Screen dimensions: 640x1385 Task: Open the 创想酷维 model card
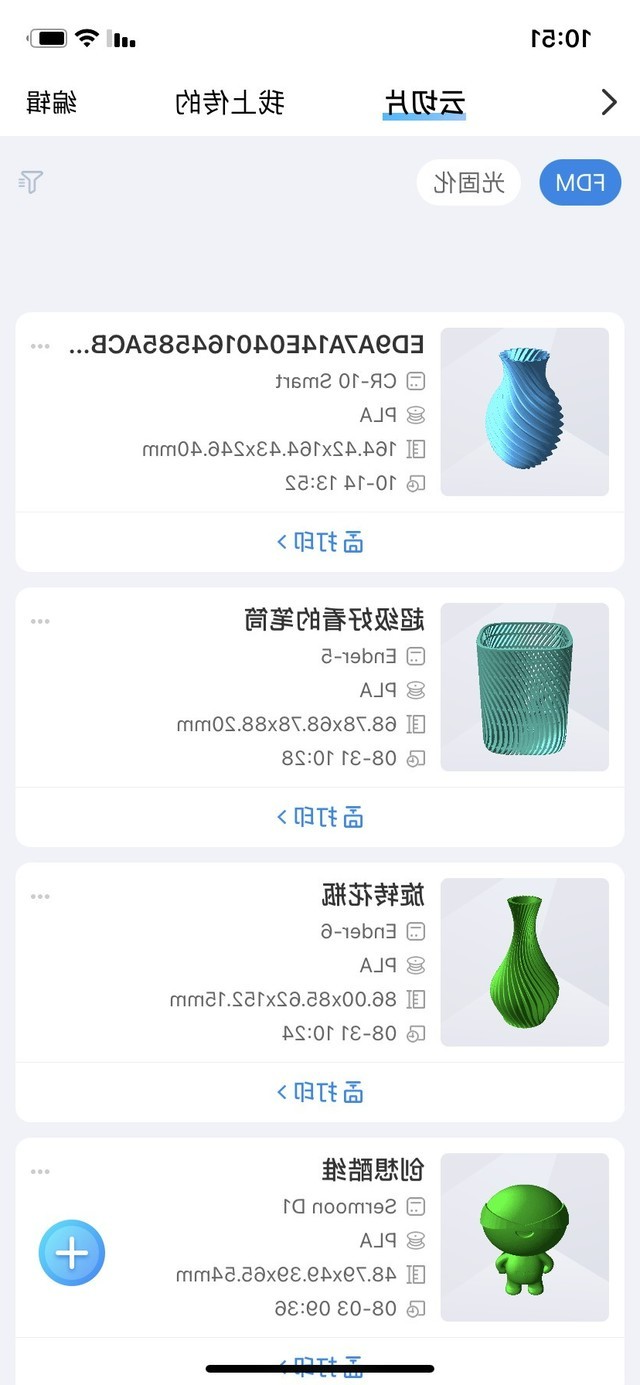click(x=524, y=1237)
